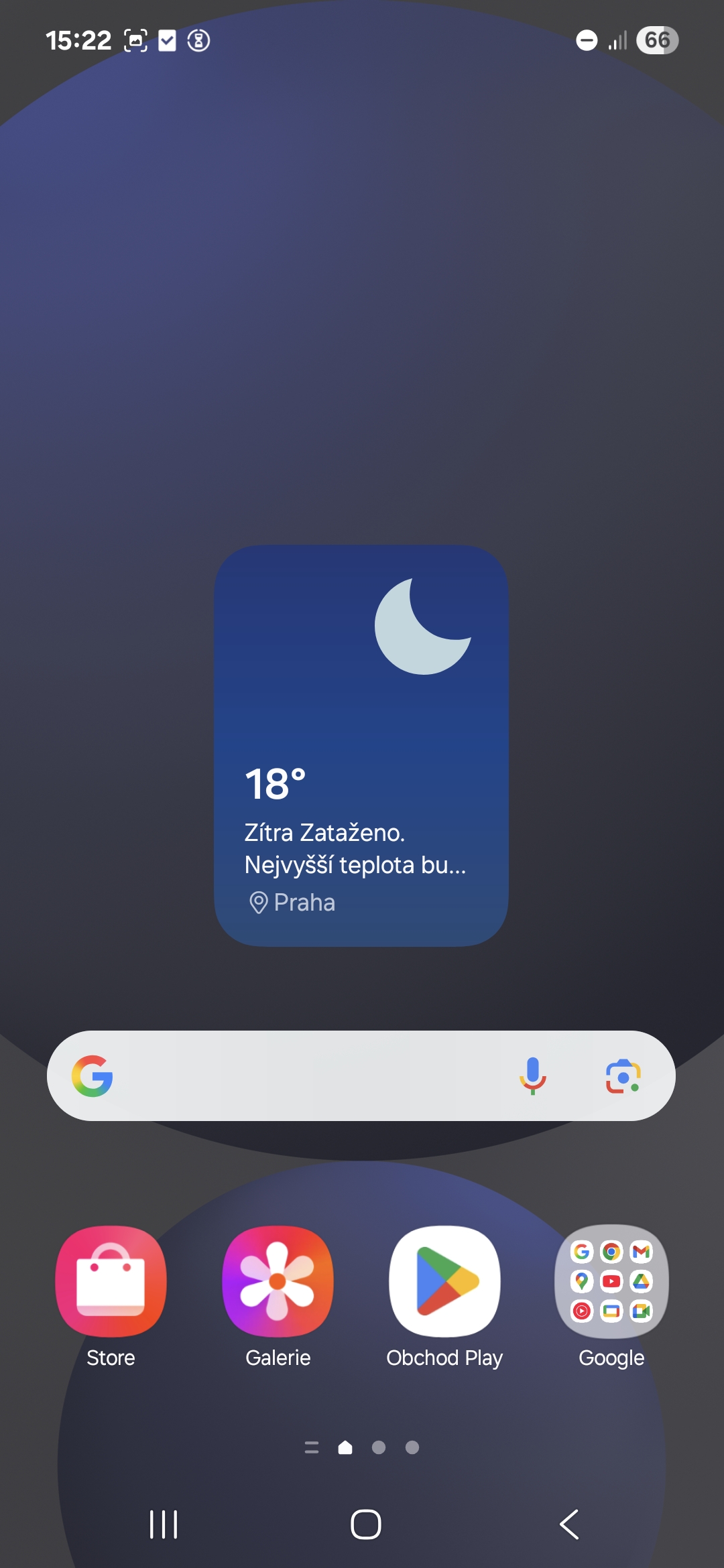Open recent apps from navigation bar
724x1568 pixels.
pos(164,1524)
